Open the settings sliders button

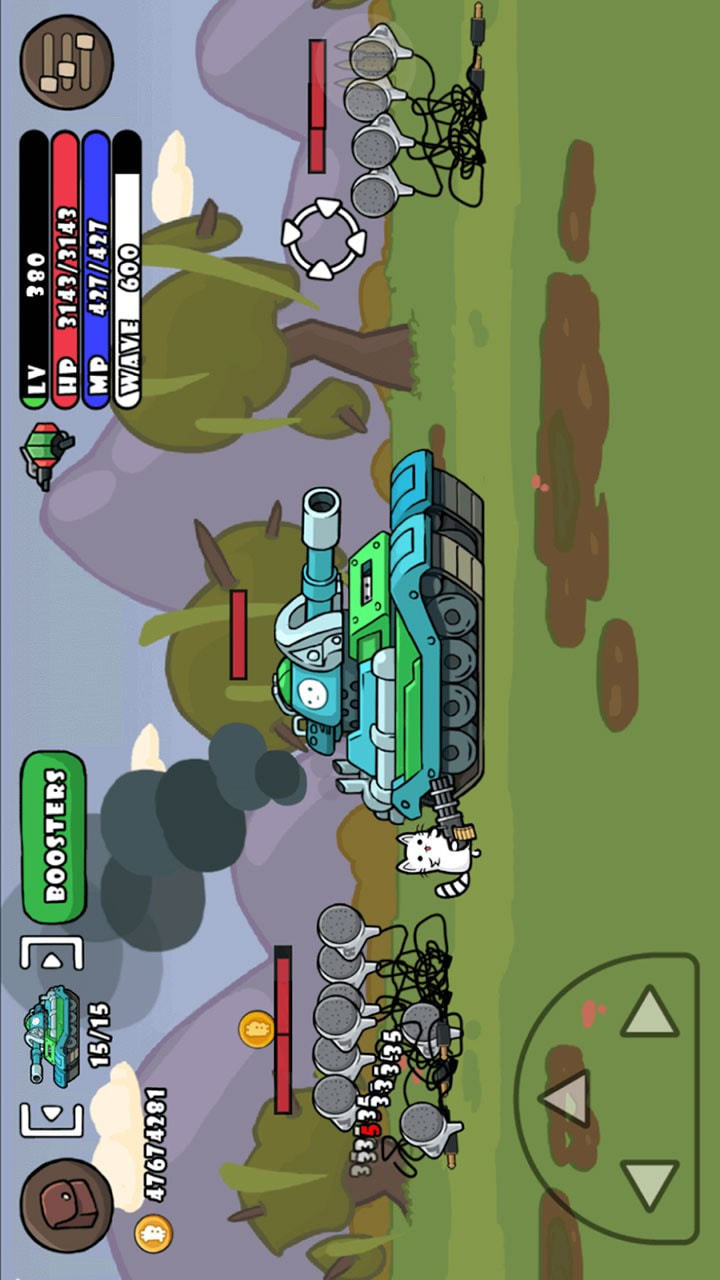67,62
